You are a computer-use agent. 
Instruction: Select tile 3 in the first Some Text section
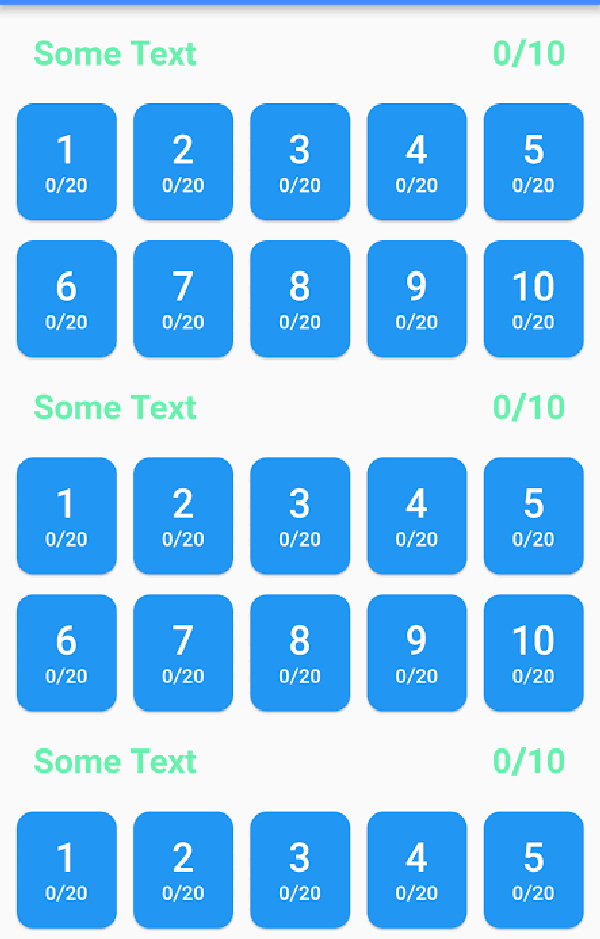300,162
